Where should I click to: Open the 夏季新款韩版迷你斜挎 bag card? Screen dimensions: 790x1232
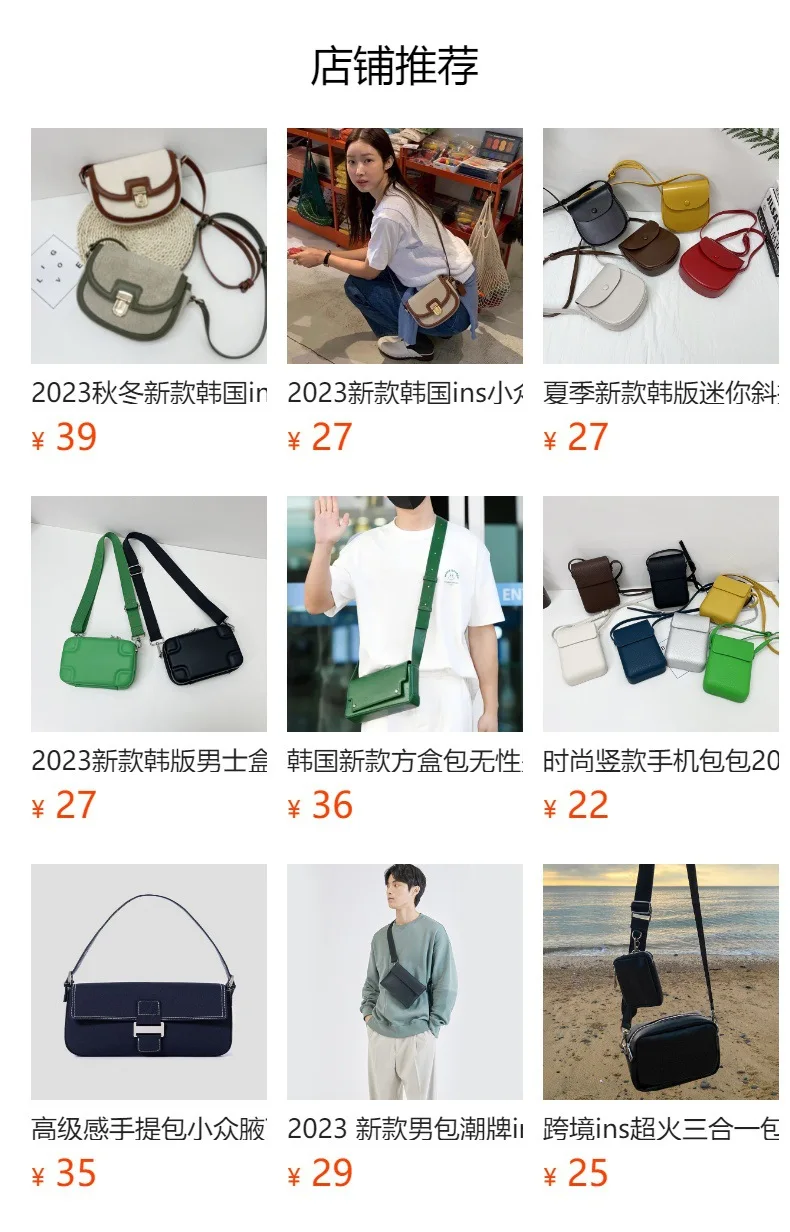[x=660, y=246]
